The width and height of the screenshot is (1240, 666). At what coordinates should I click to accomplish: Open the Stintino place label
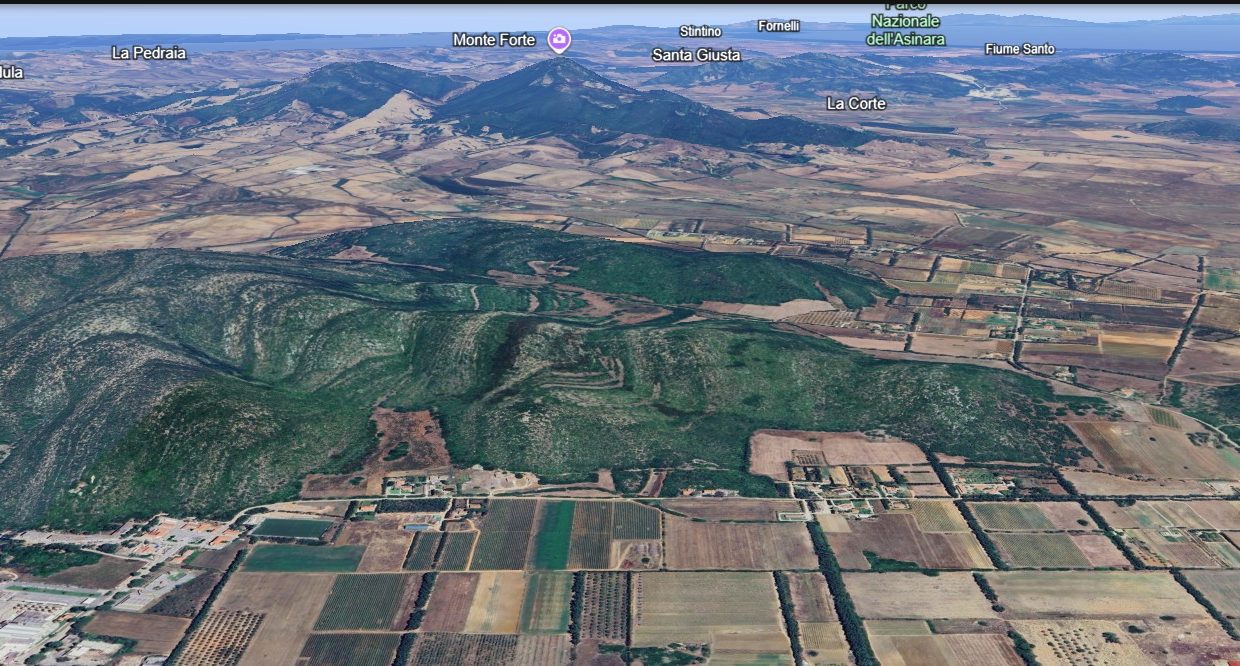(x=700, y=31)
